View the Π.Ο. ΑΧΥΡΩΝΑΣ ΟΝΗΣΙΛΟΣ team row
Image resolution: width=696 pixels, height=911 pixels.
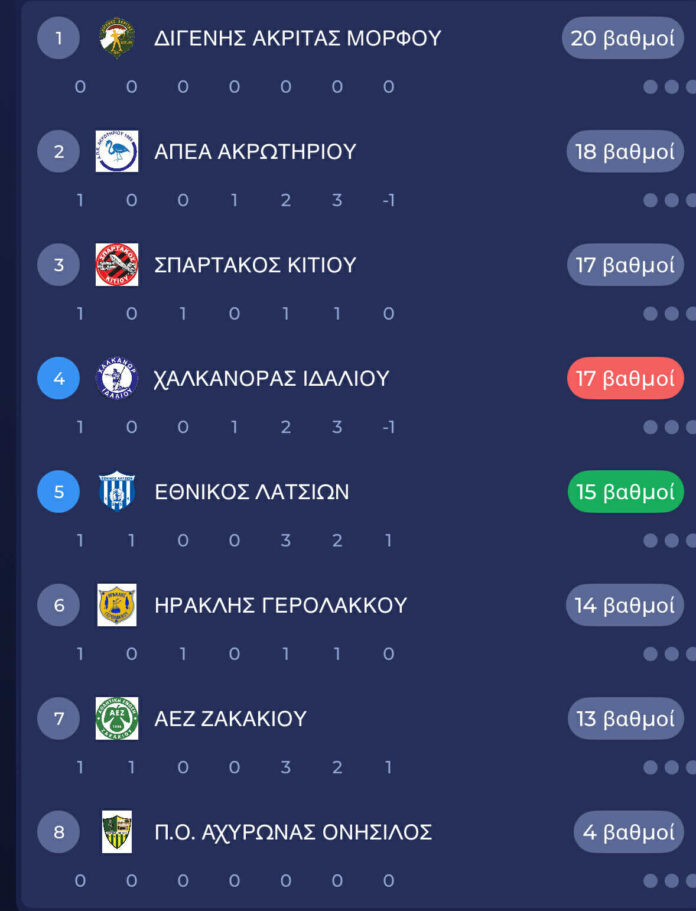(x=292, y=832)
